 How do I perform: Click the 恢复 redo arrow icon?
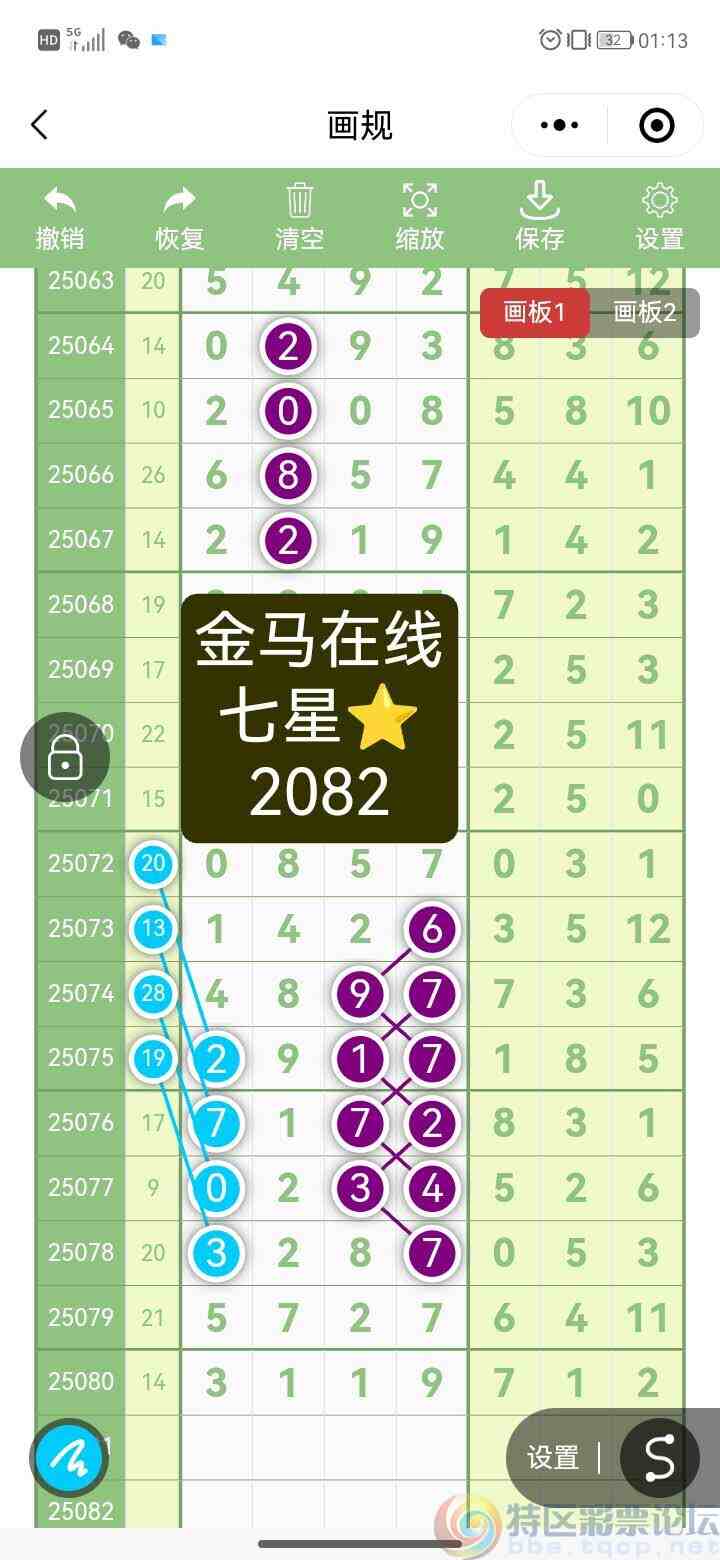(179, 200)
